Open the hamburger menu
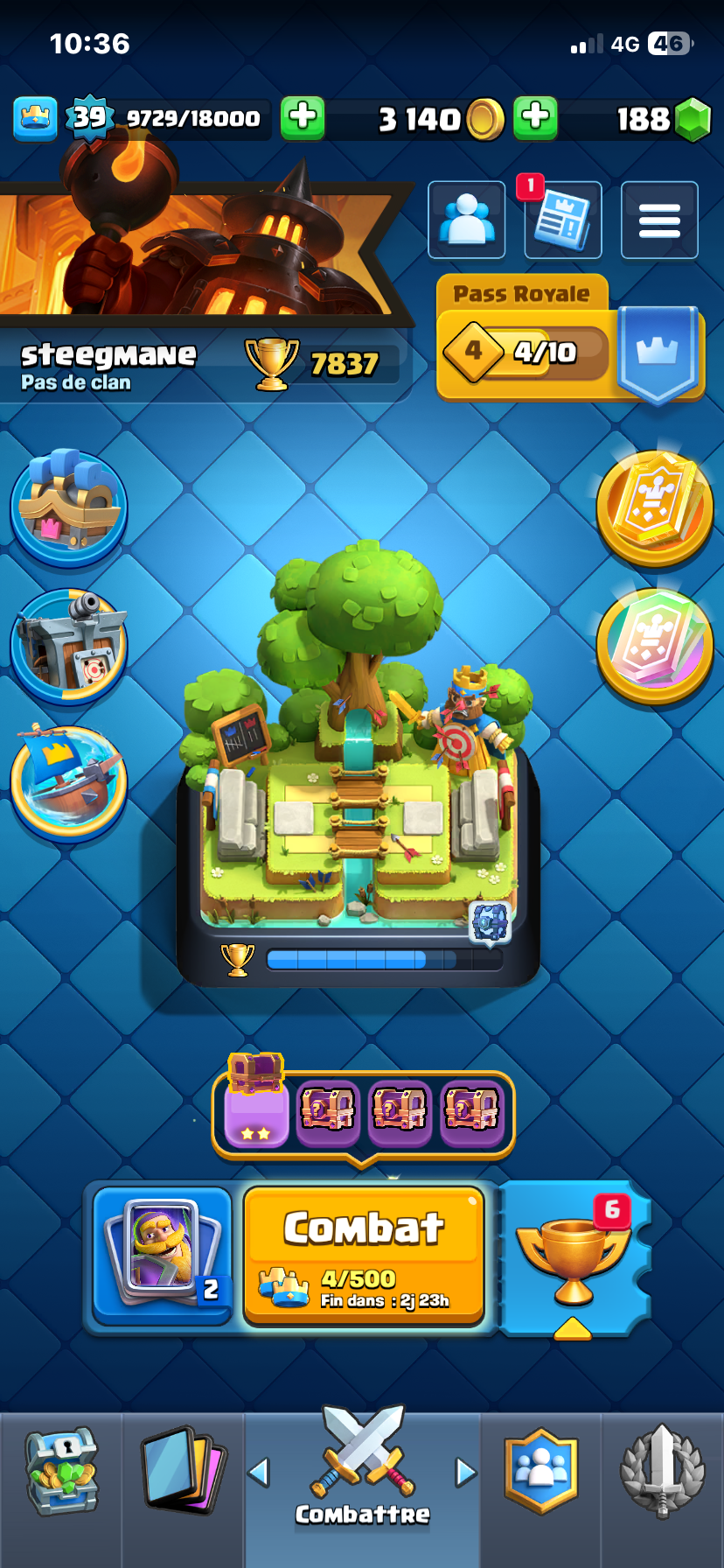 coord(659,220)
